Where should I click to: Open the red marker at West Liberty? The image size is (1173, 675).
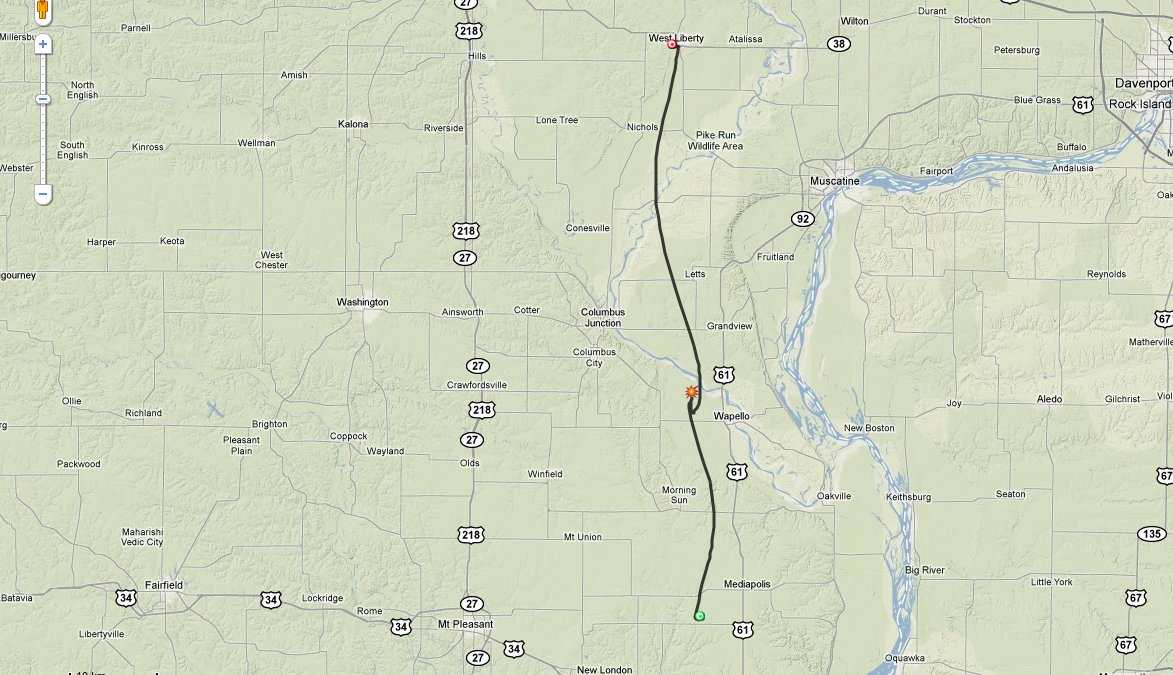point(673,44)
